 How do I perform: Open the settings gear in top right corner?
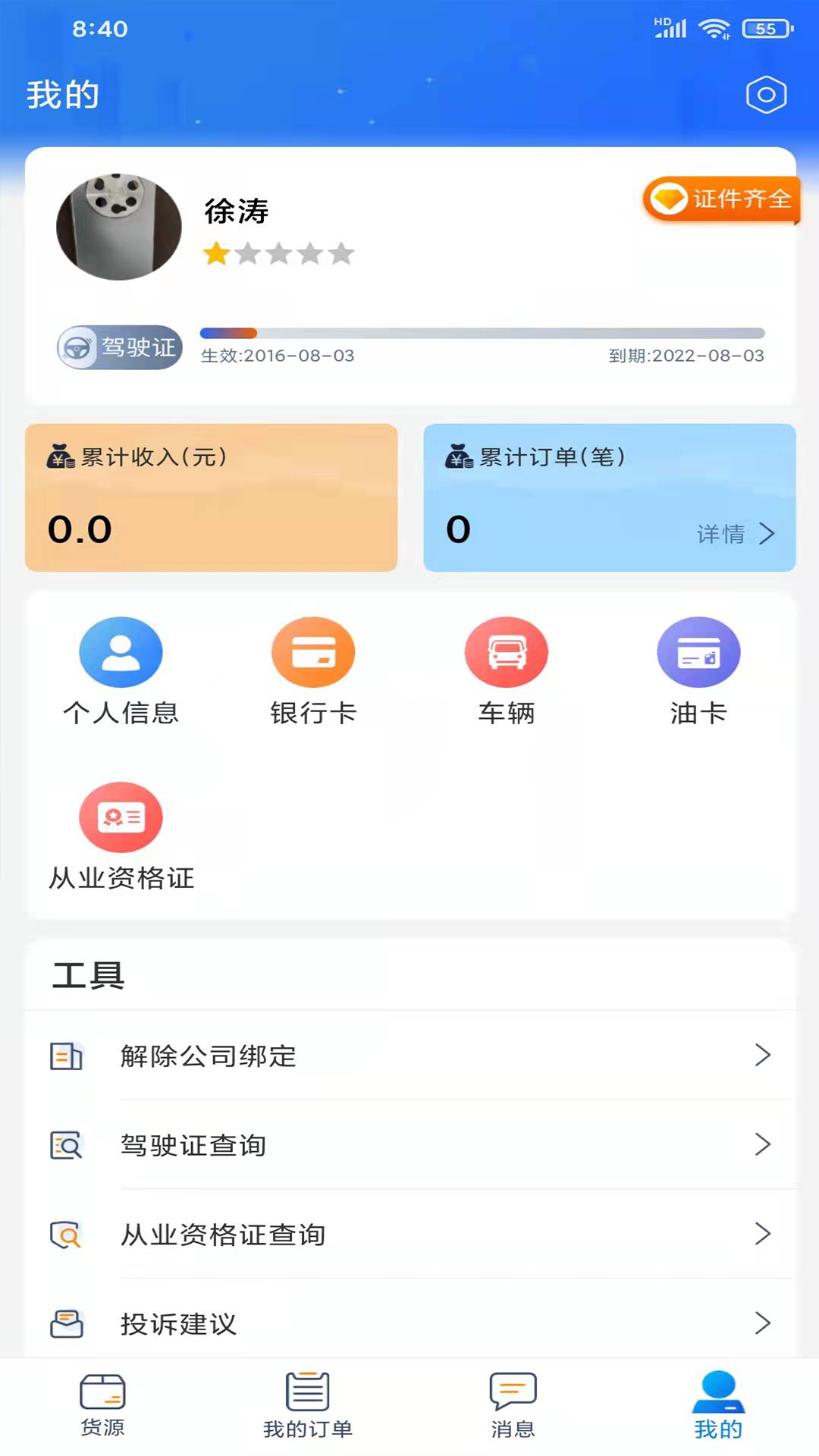(x=766, y=94)
